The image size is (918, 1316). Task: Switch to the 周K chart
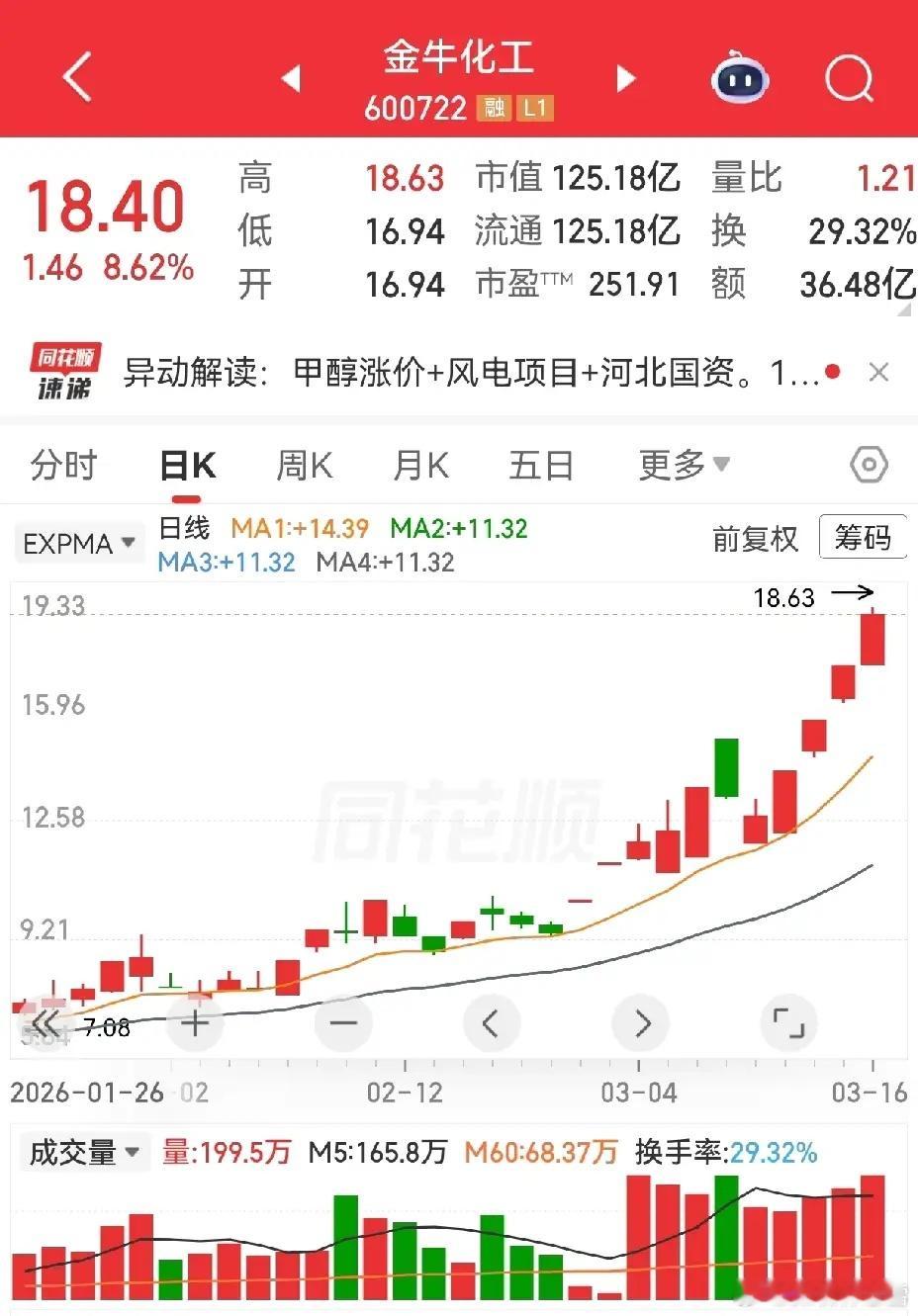(304, 465)
